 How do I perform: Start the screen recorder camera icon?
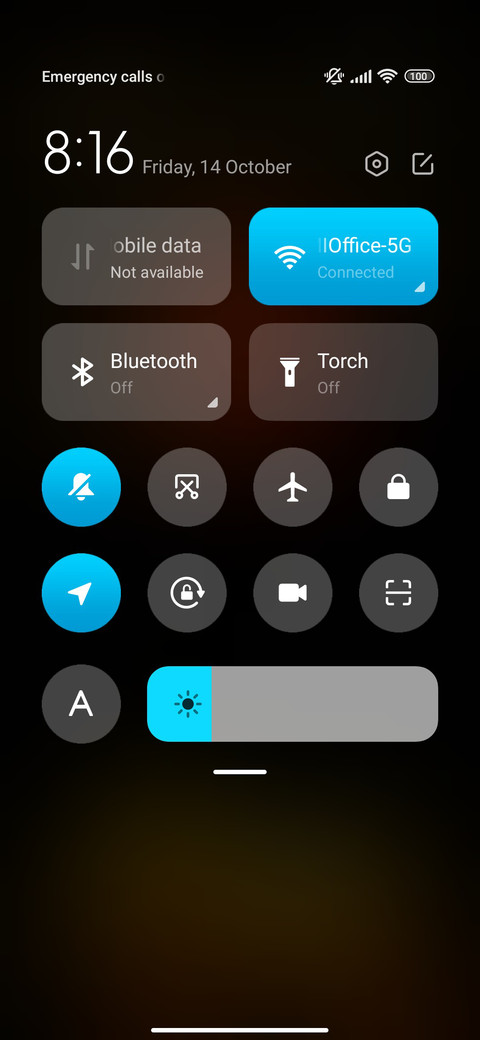click(x=293, y=593)
